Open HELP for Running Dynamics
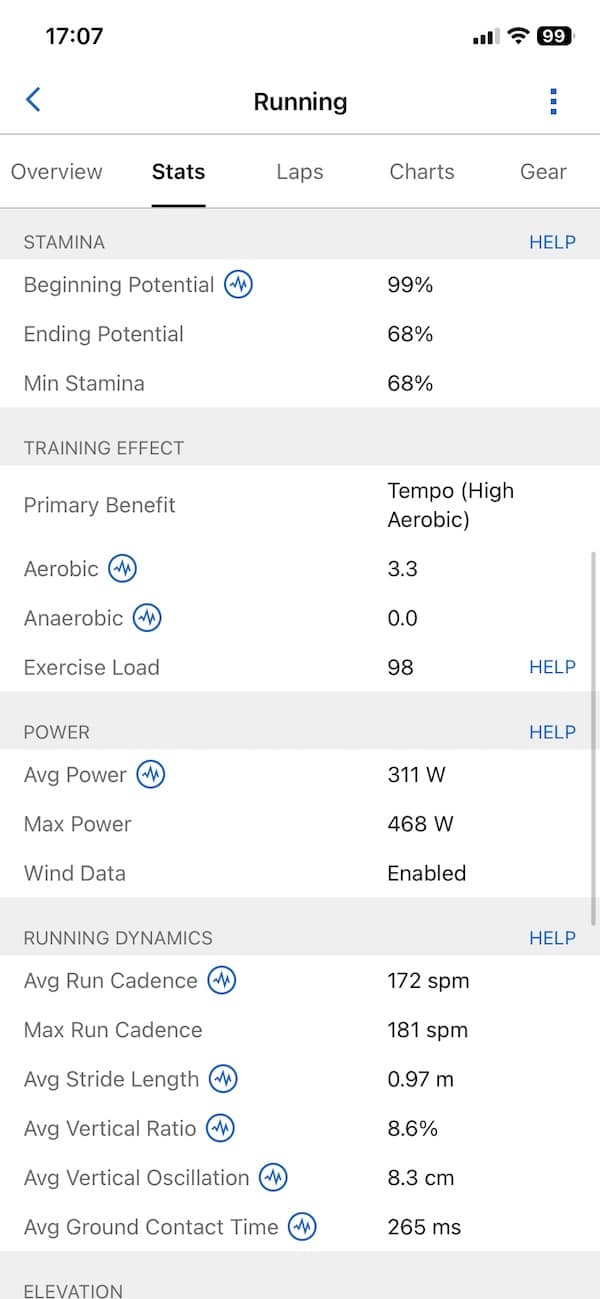The width and height of the screenshot is (600, 1299). click(x=552, y=938)
